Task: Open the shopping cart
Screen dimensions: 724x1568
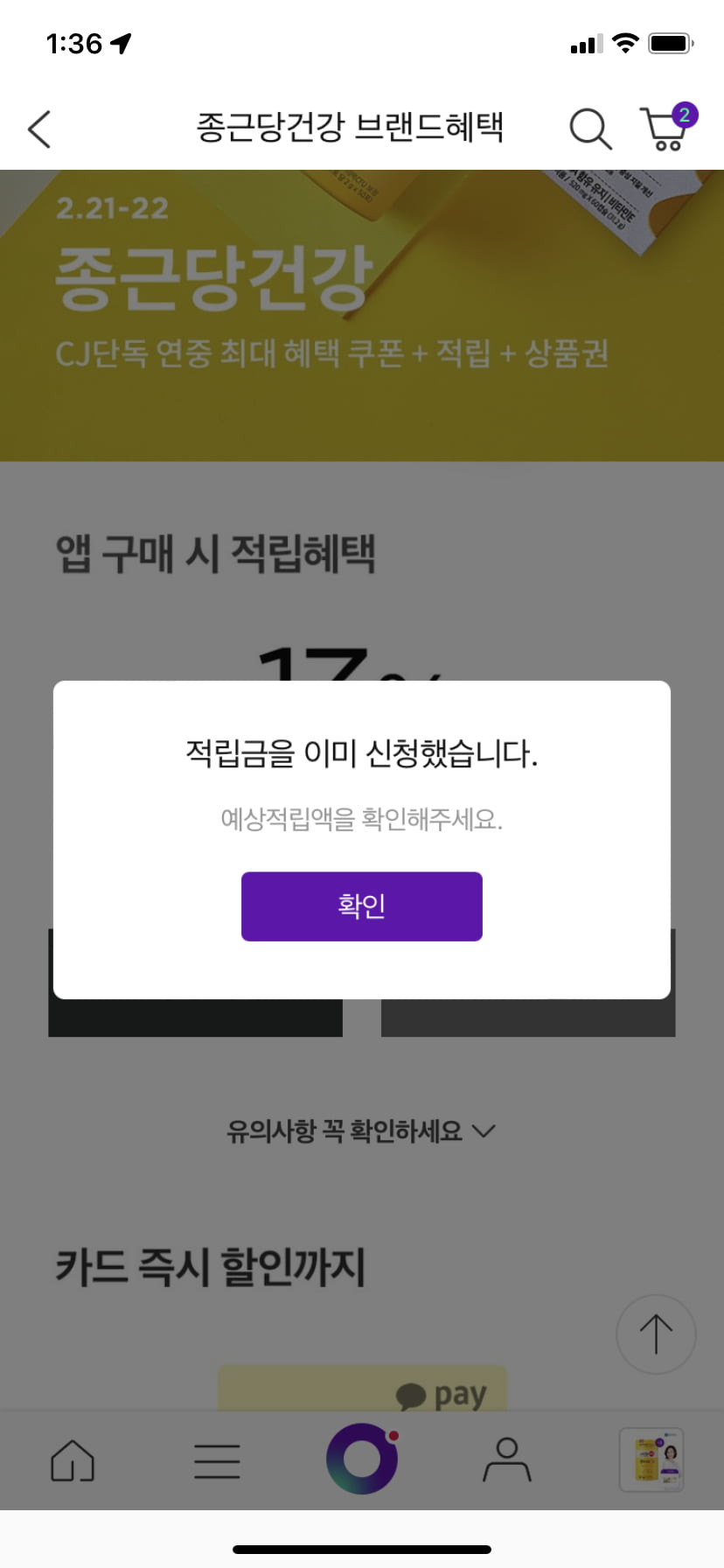Action: pos(668,128)
